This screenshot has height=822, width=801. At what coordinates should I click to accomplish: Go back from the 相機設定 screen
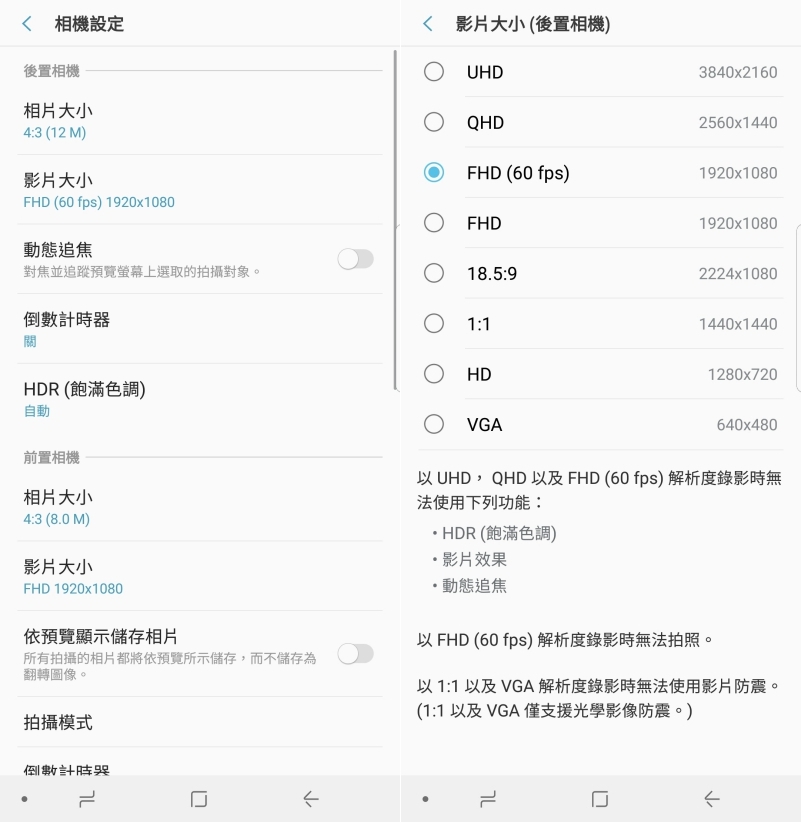[x=27, y=24]
